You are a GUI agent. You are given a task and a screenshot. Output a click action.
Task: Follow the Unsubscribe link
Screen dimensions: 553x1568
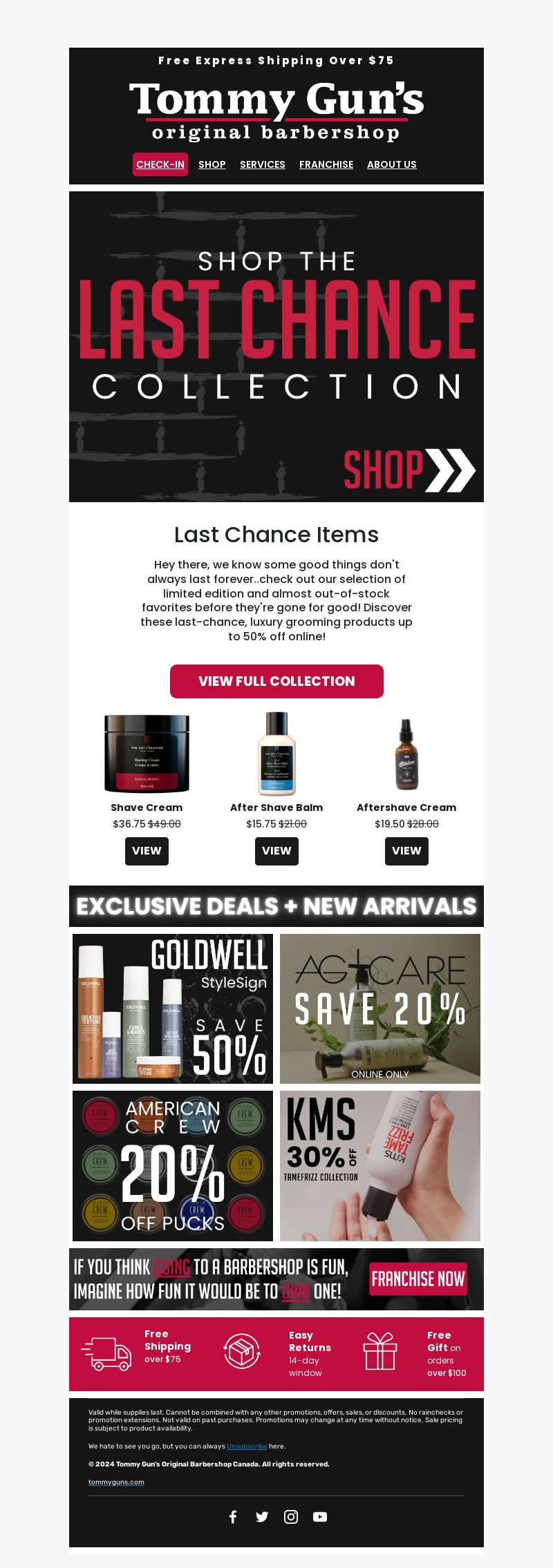(x=247, y=1446)
